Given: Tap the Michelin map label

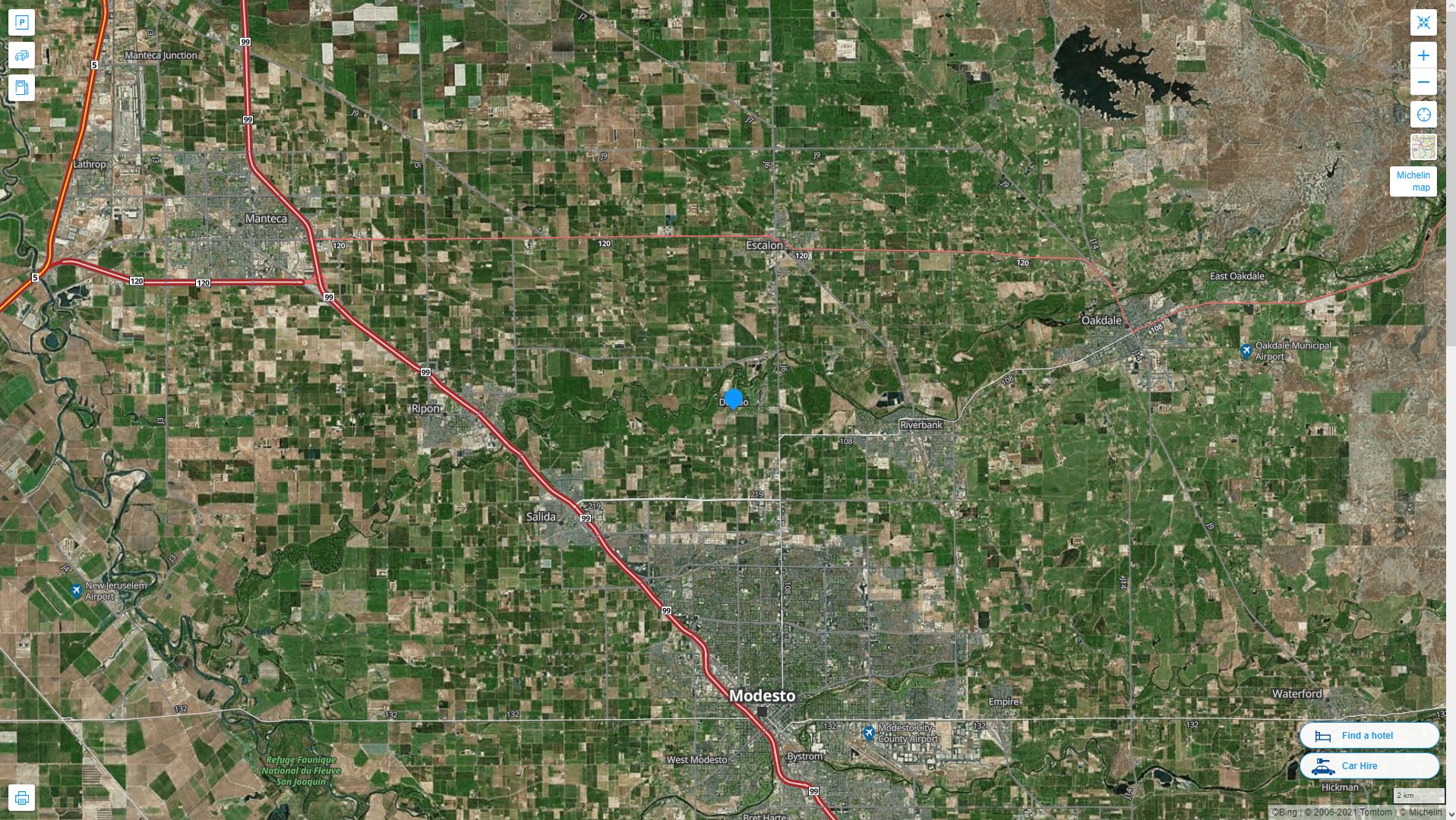Looking at the screenshot, I should pyautogui.click(x=1413, y=181).
